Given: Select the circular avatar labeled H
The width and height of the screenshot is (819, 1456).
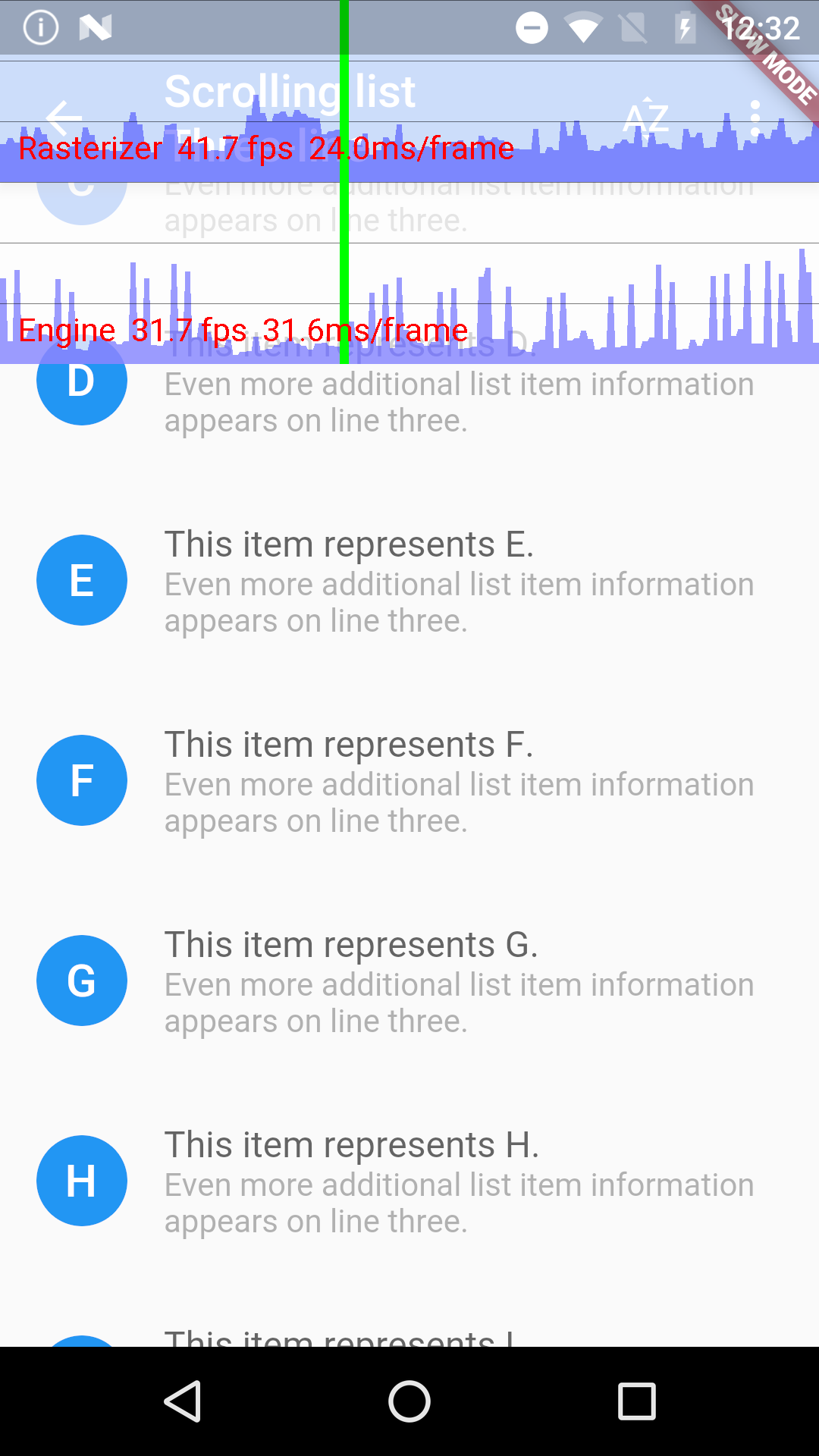Looking at the screenshot, I should 81,1181.
